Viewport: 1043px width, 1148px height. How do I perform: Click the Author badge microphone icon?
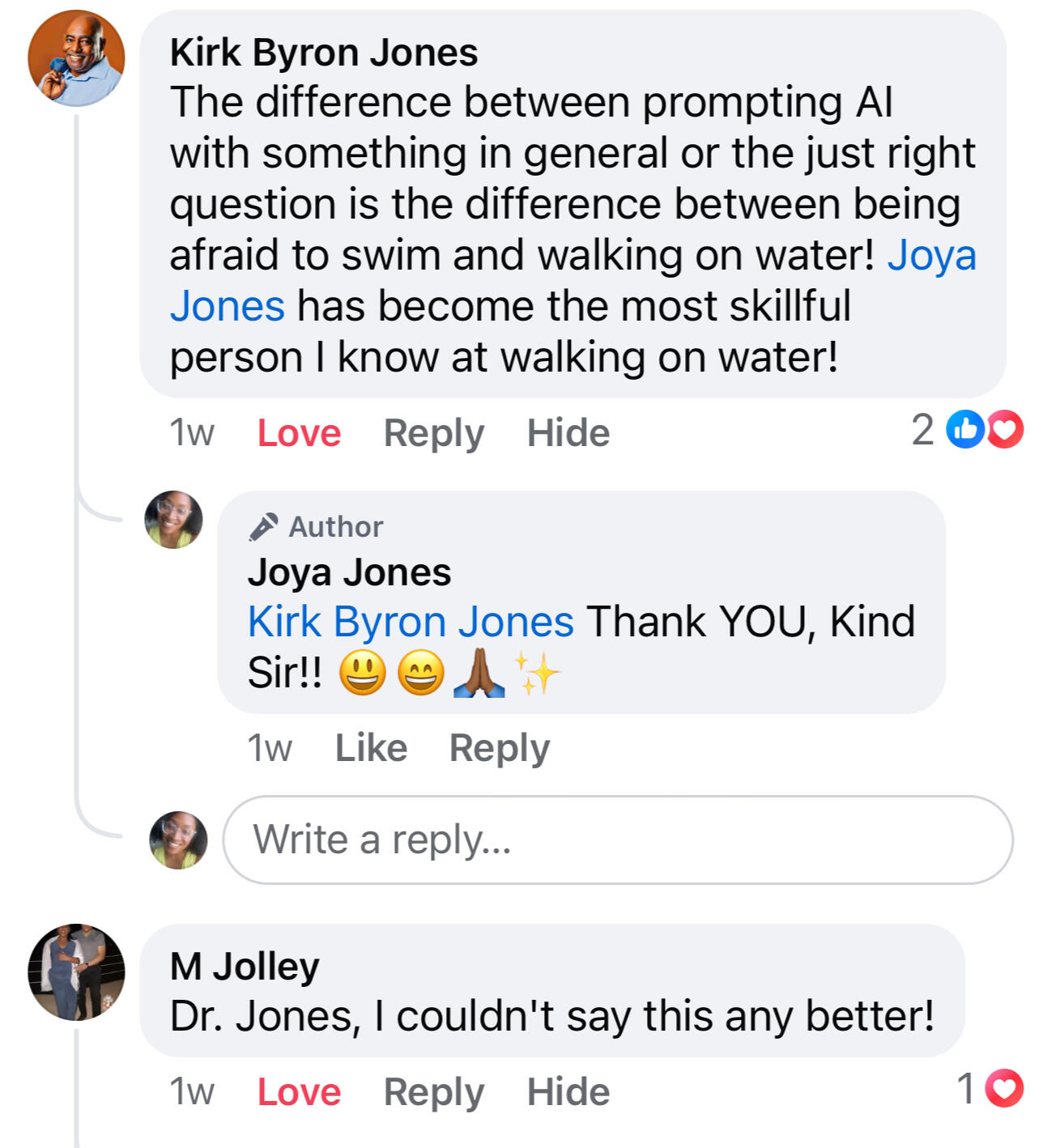262,526
